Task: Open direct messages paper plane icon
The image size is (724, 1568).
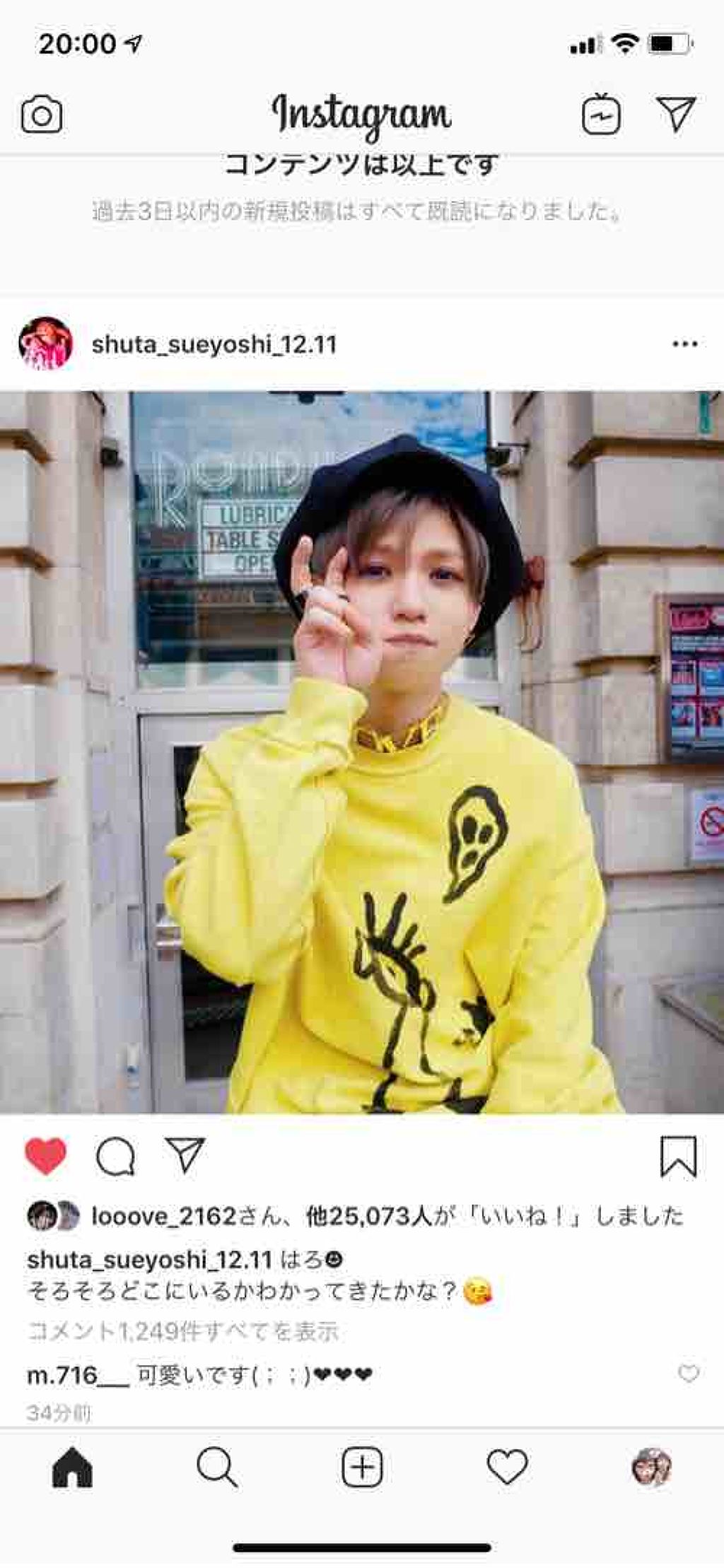Action: click(677, 114)
